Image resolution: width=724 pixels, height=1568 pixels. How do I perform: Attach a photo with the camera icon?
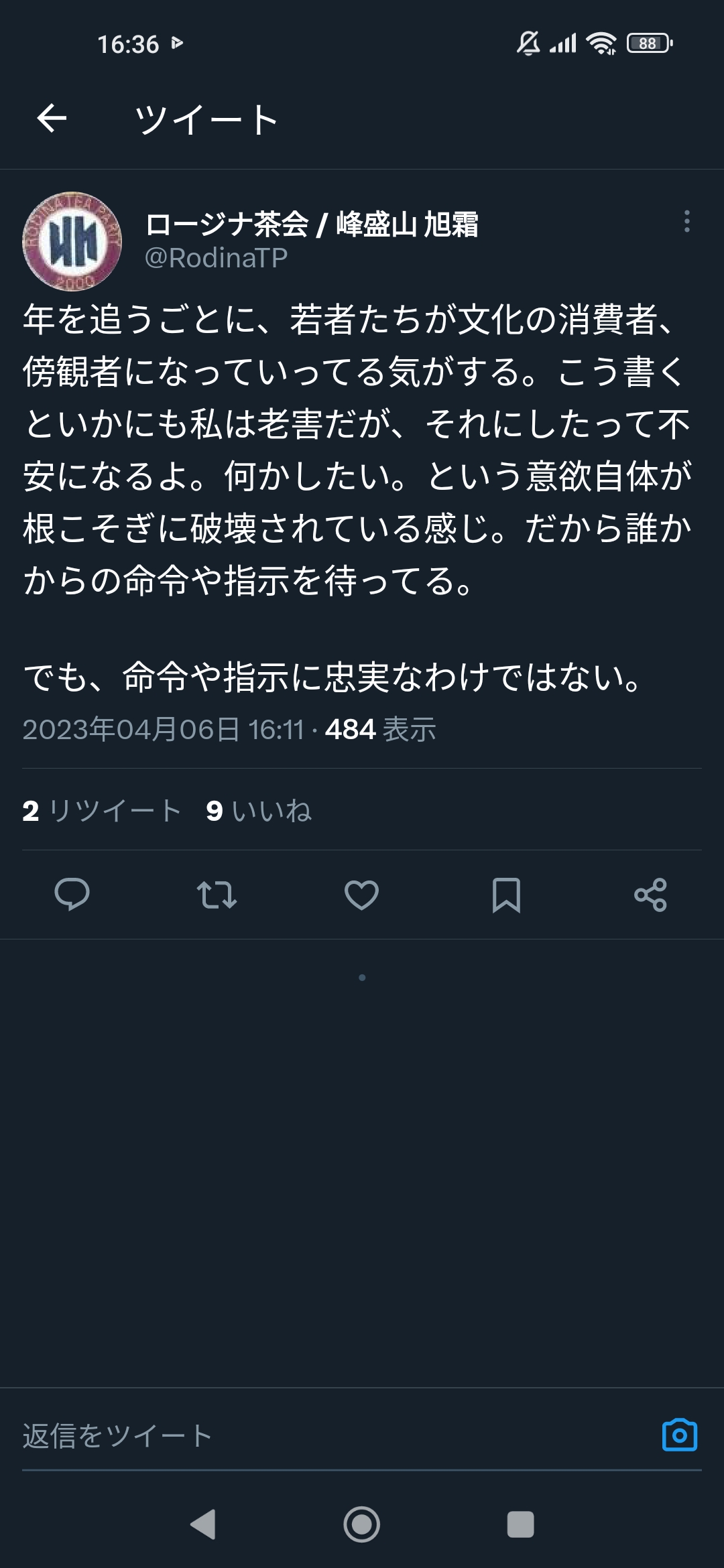coord(679,1436)
